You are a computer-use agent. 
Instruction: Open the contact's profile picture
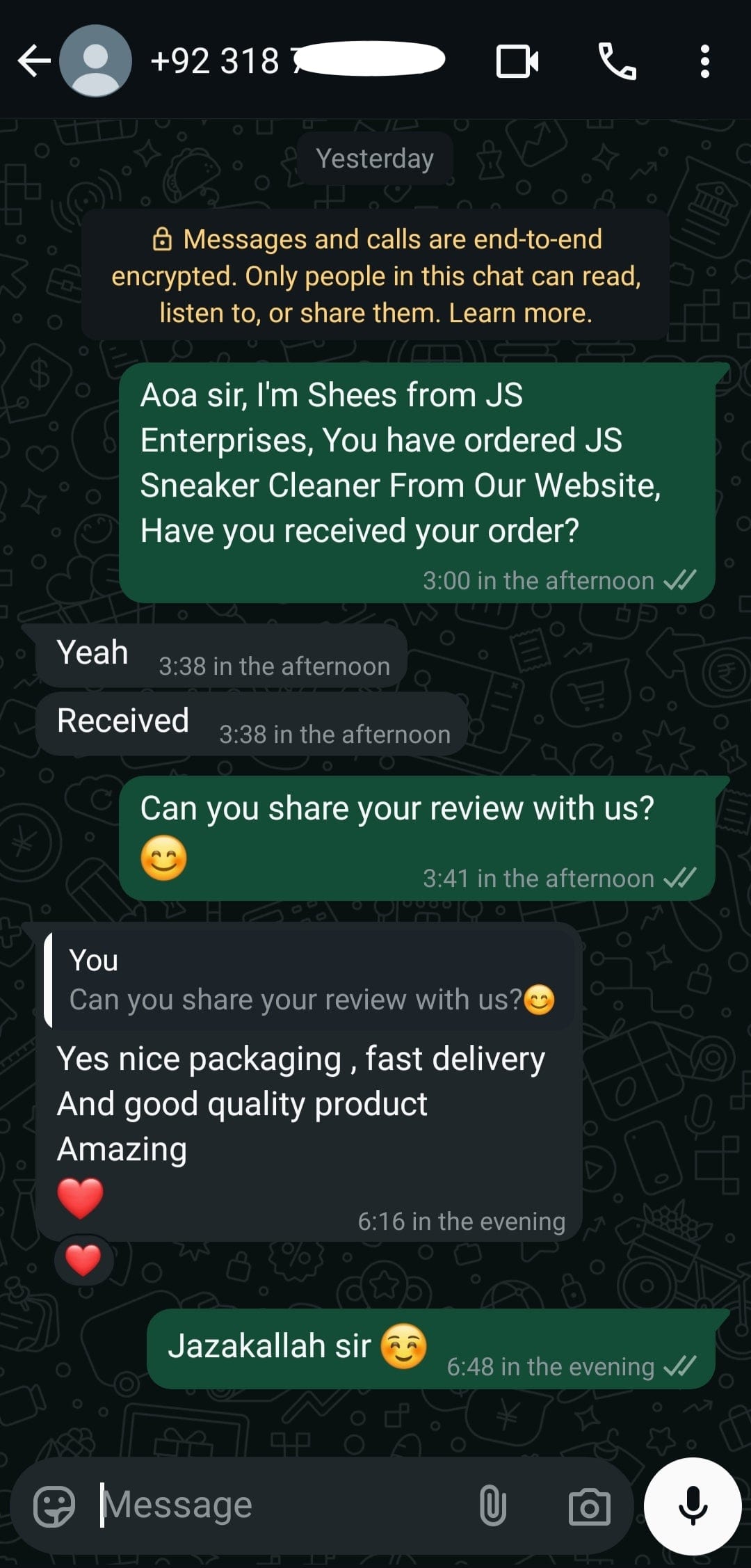pyautogui.click(x=95, y=61)
